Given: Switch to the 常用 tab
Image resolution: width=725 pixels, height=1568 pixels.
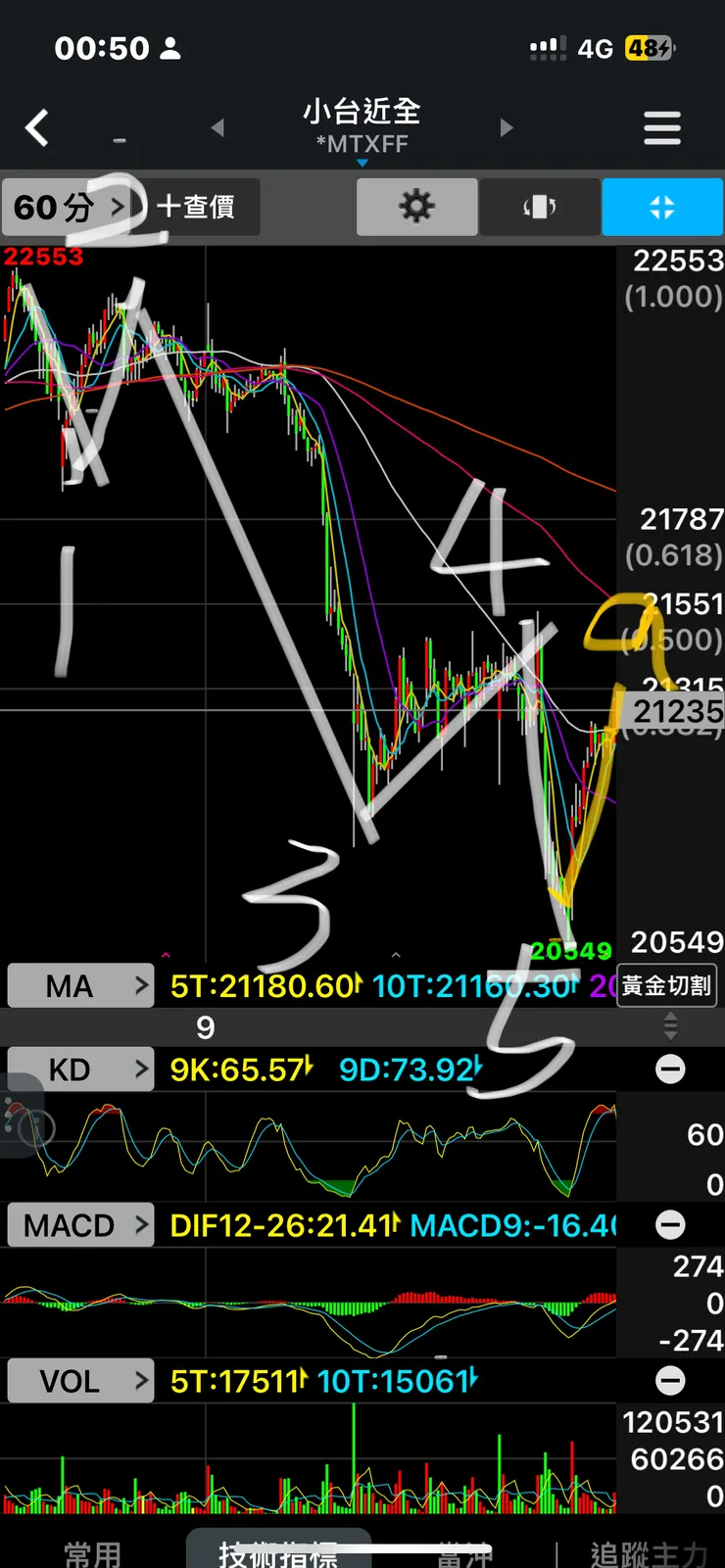Looking at the screenshot, I should pyautogui.click(x=93, y=1551).
